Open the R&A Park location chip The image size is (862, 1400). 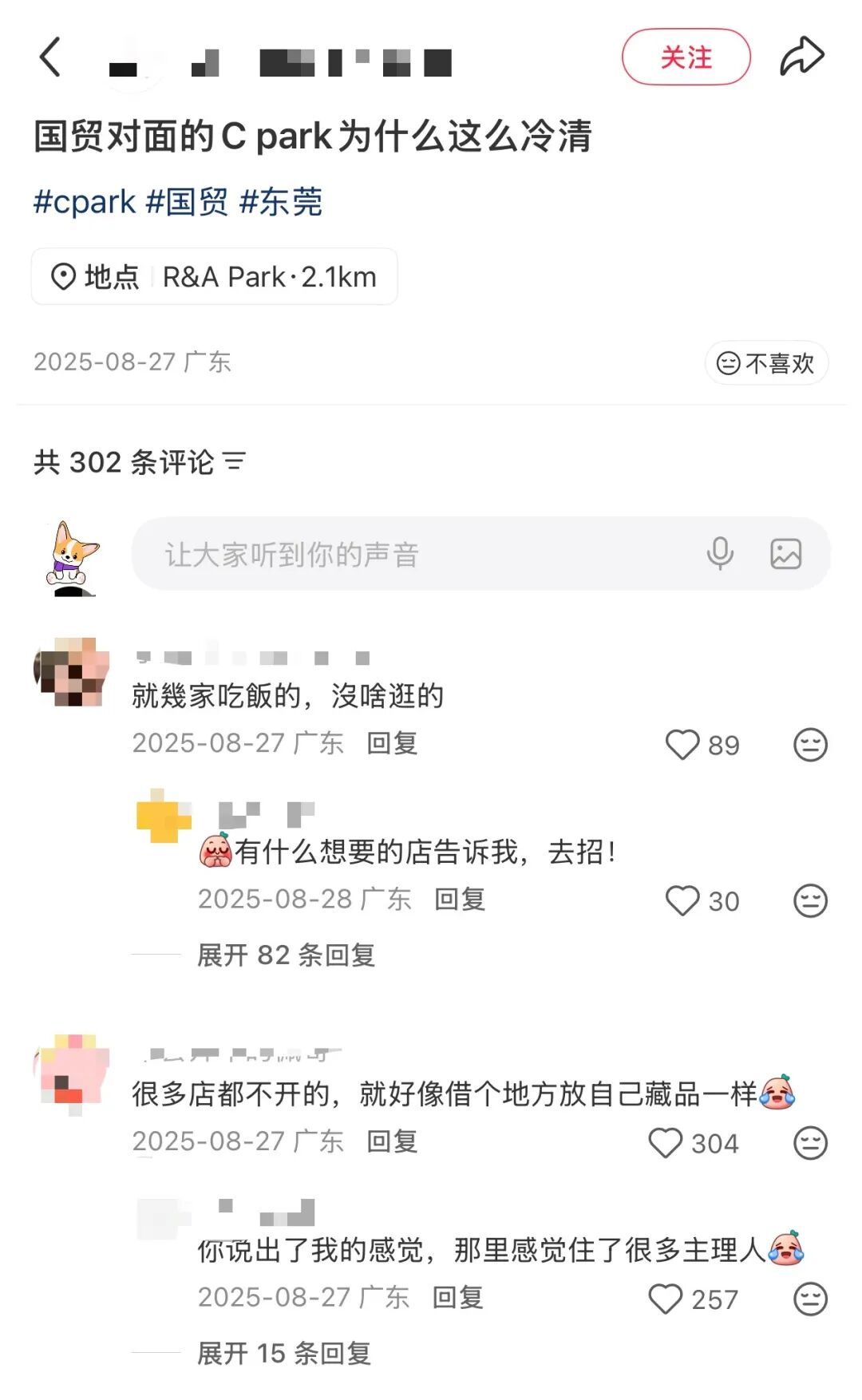[x=214, y=277]
